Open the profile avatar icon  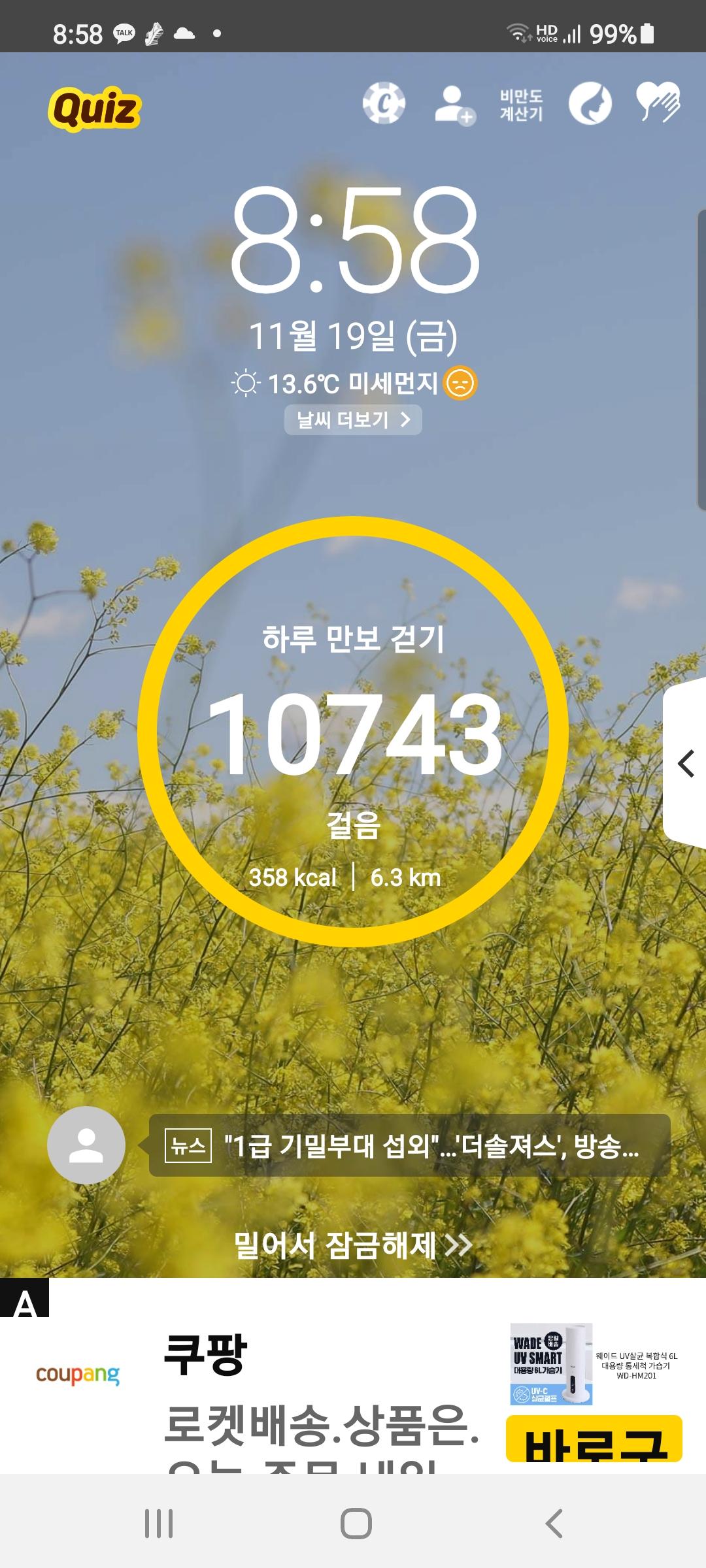coord(86,1145)
